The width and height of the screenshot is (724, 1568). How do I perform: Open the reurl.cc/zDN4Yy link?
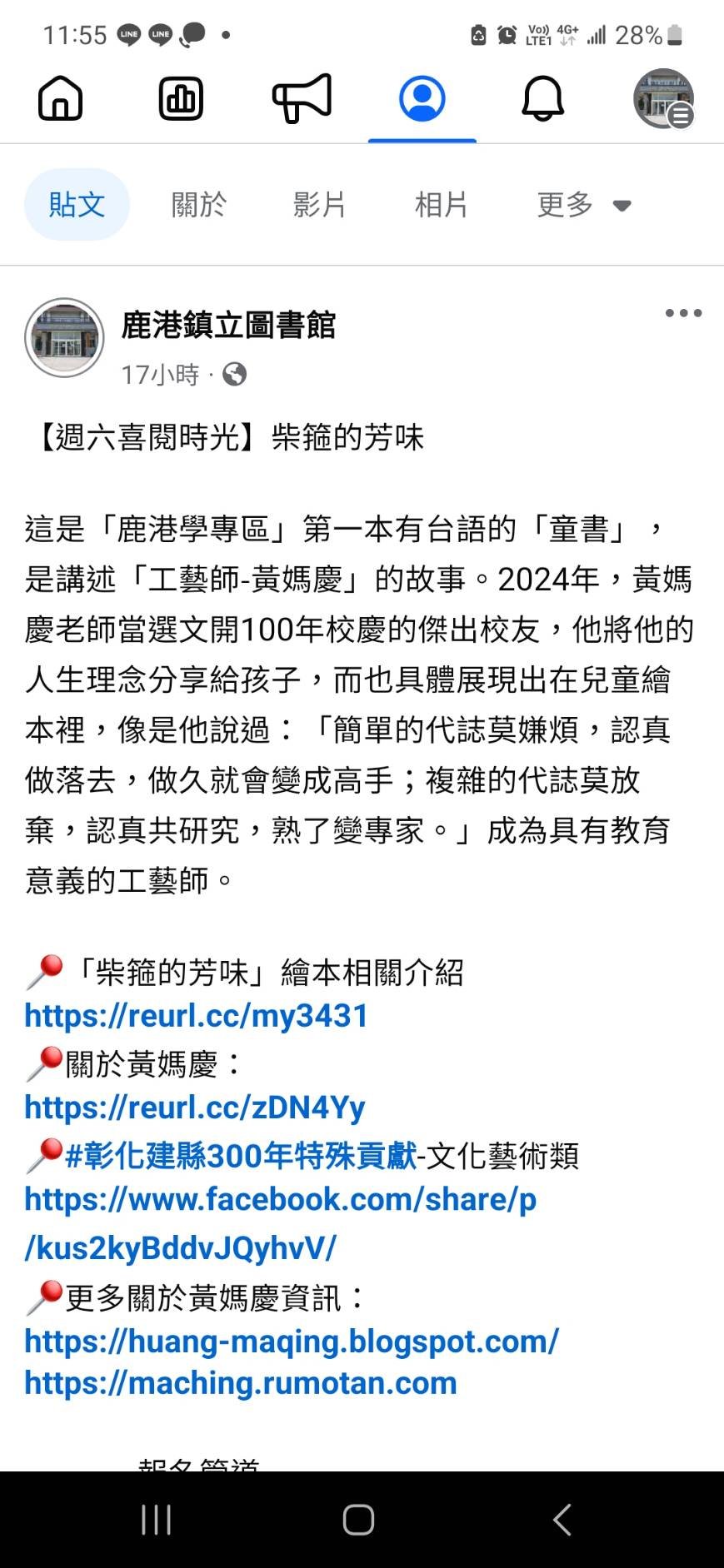coord(195,1108)
